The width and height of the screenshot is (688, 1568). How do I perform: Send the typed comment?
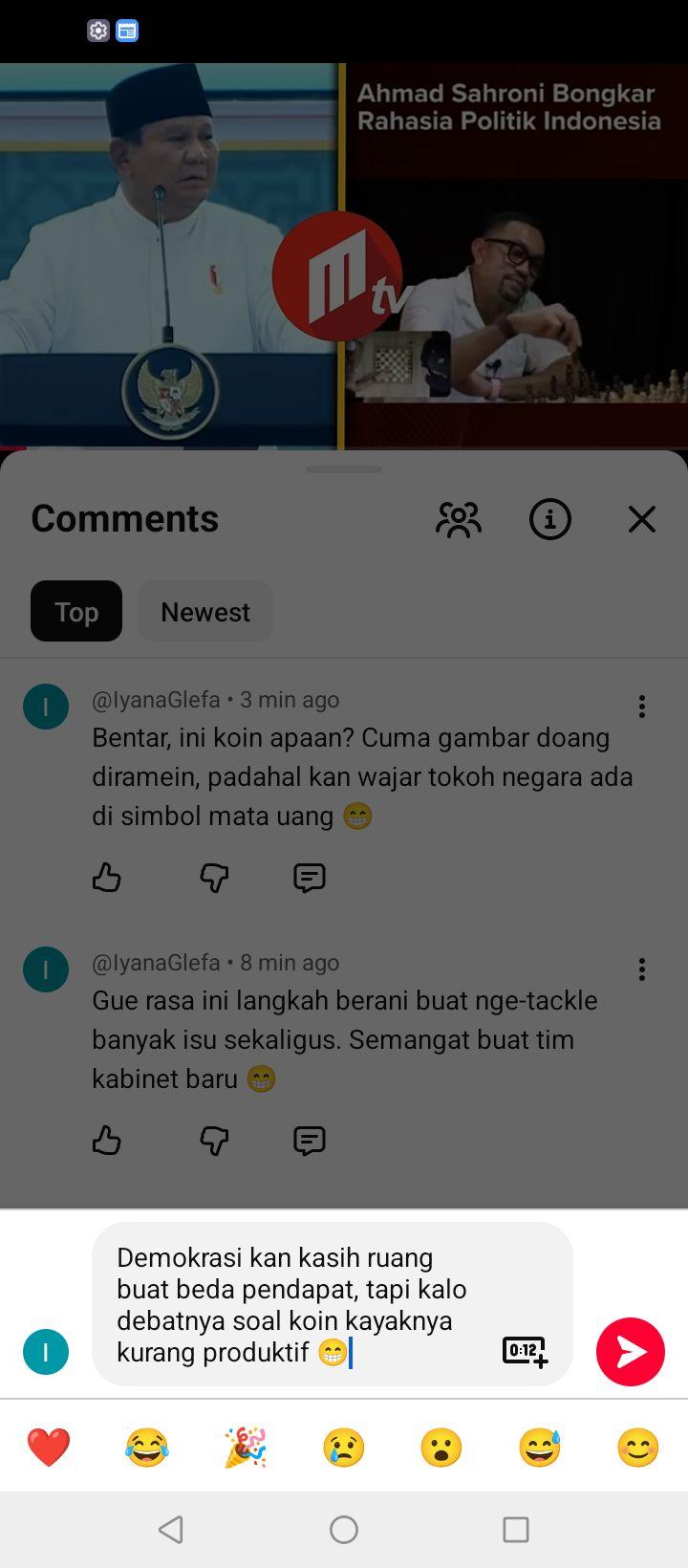(x=631, y=1351)
